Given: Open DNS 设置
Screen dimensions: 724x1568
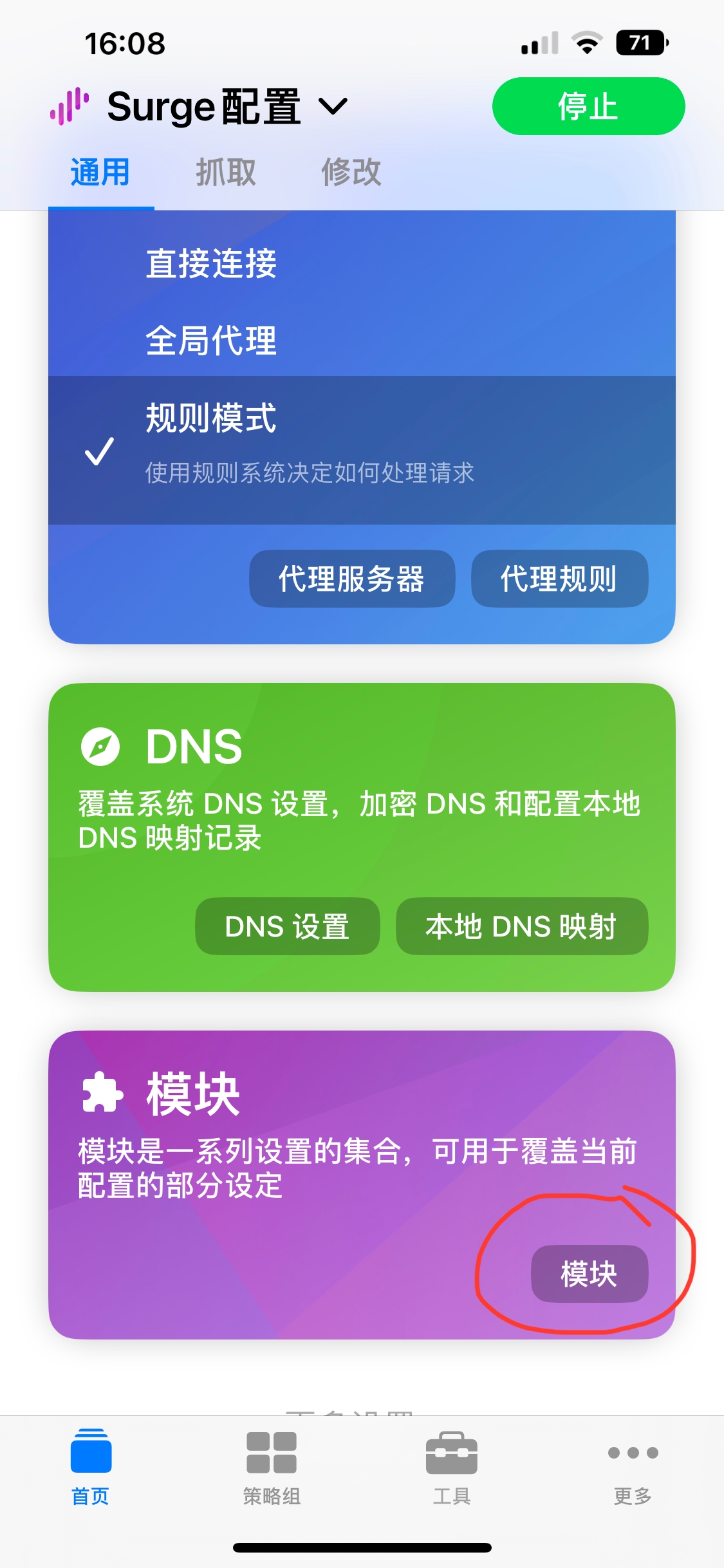Looking at the screenshot, I should (x=287, y=926).
